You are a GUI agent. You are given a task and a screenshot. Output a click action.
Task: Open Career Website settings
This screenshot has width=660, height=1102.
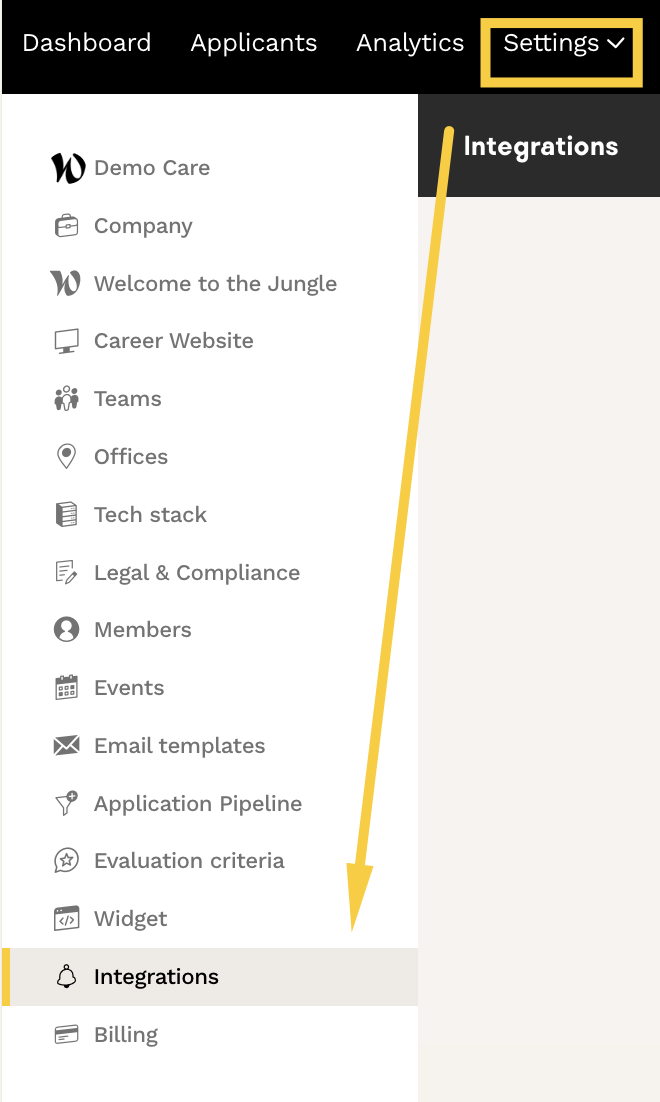(x=173, y=341)
